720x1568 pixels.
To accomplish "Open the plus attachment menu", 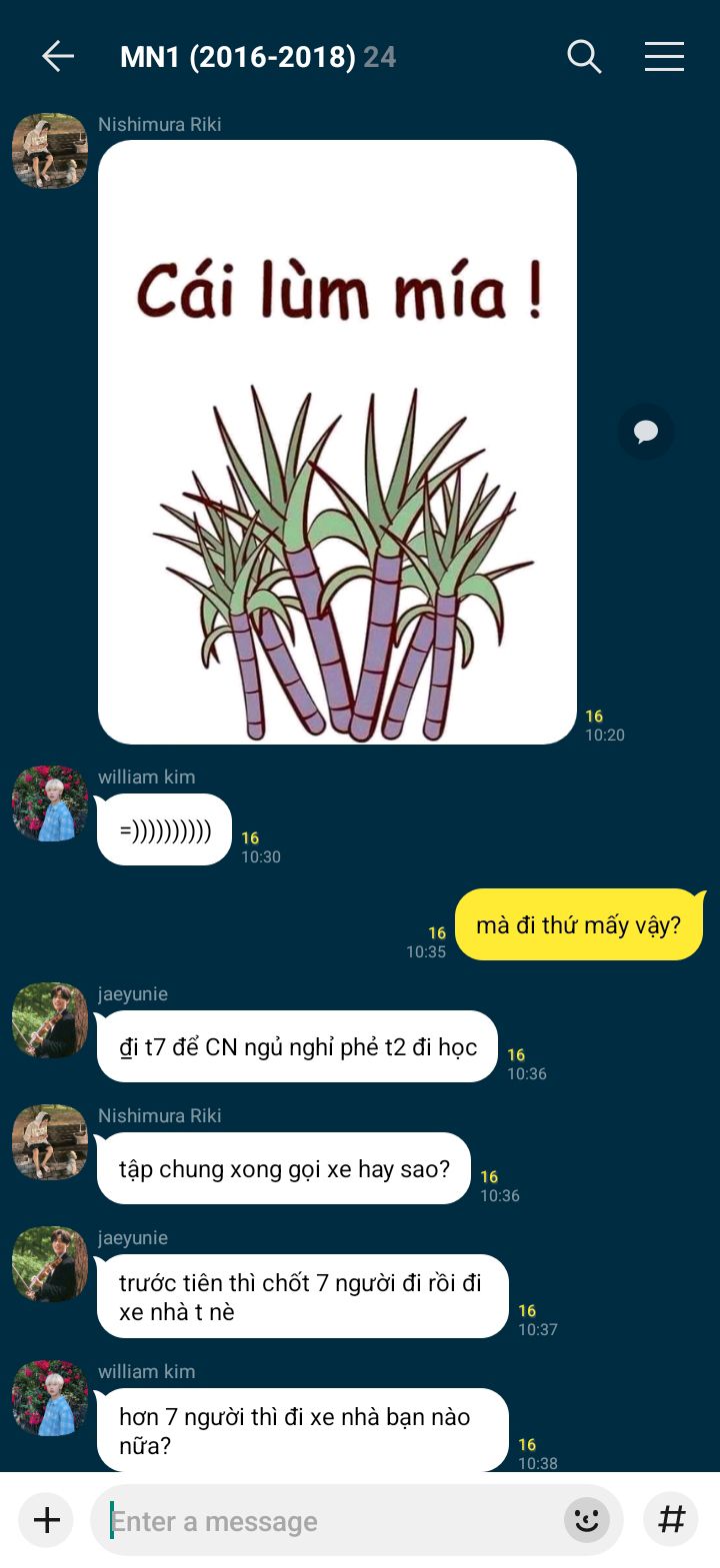I will 46,1520.
